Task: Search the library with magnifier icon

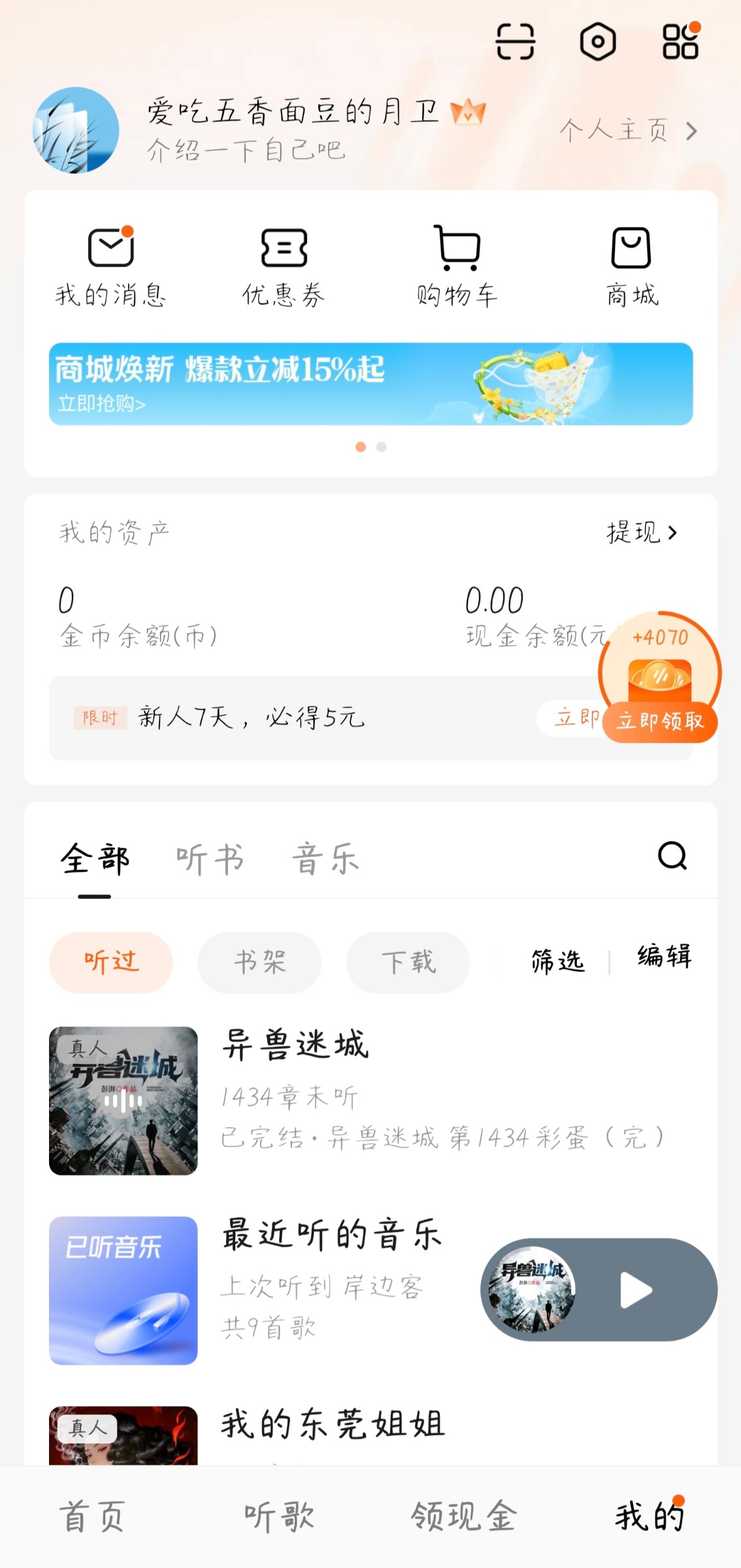Action: tap(672, 855)
